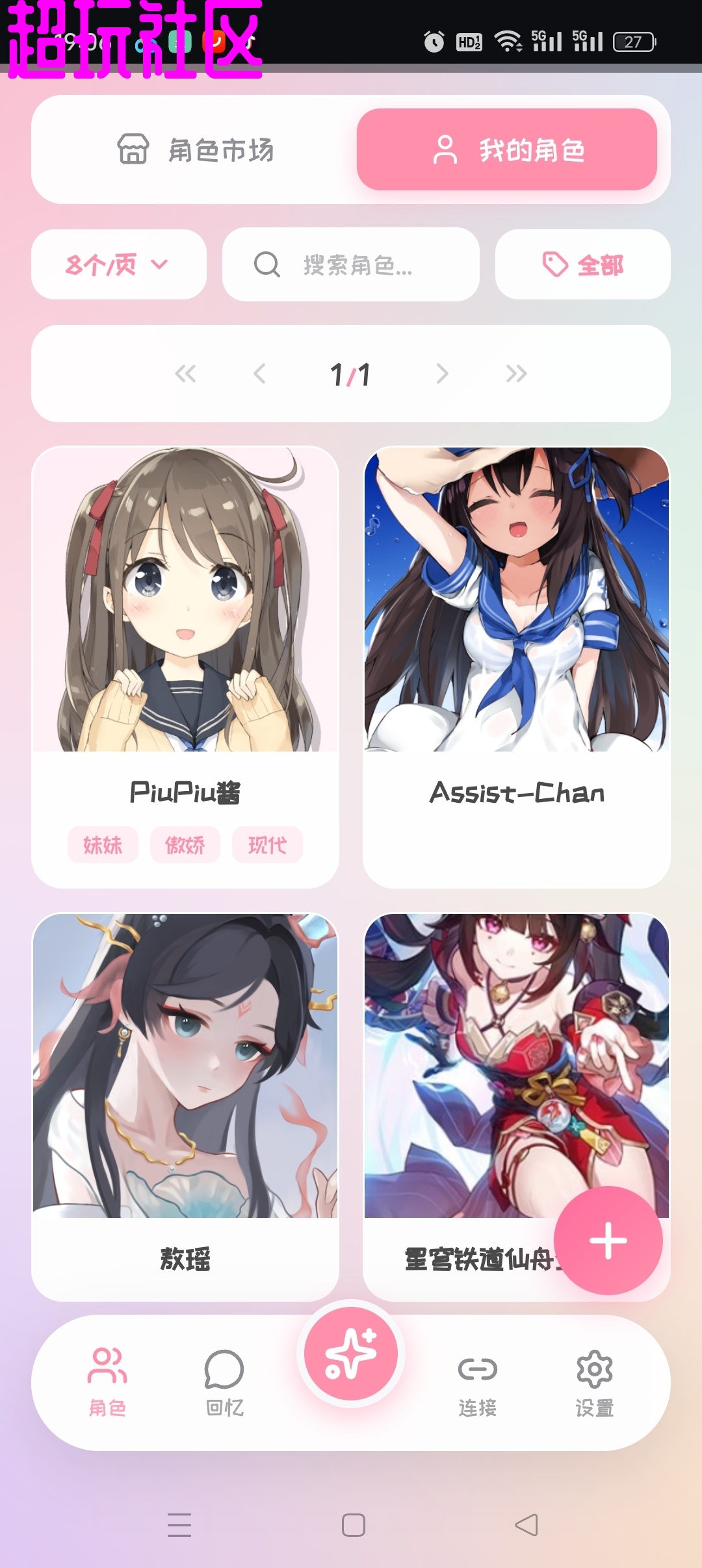Image resolution: width=702 pixels, height=1568 pixels.
Task: Switch to the 我的角色 tab
Action: coord(508,151)
